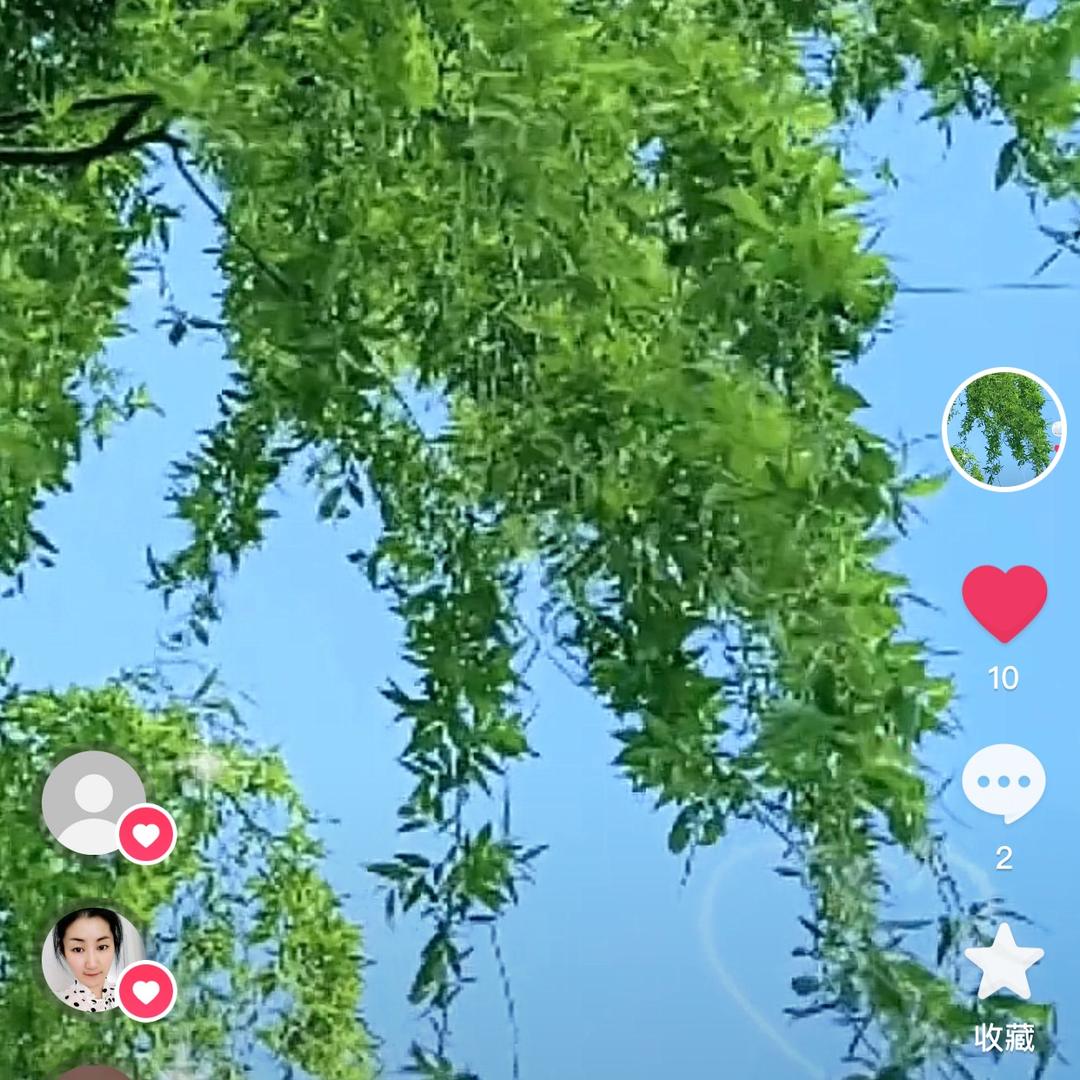Screen dimensions: 1080x1080
Task: Open the video author's circular avatar
Action: pos(1004,429)
